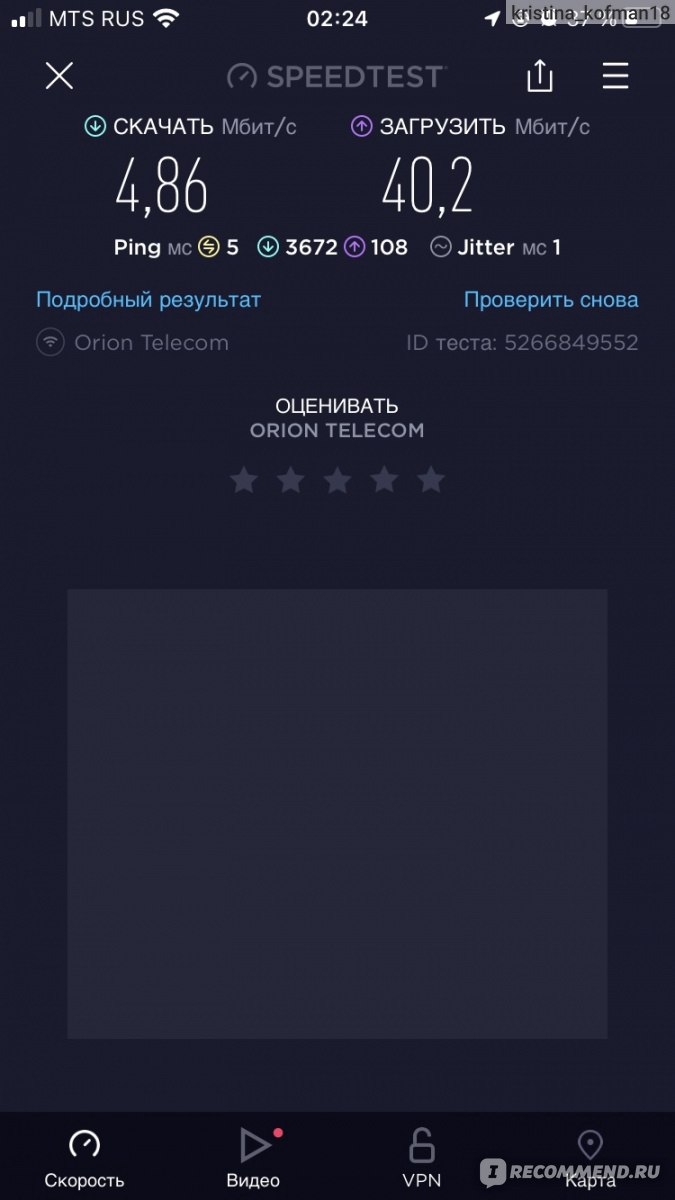Image resolution: width=675 pixels, height=1200 pixels.
Task: Open Подробный результат link
Action: click(148, 299)
